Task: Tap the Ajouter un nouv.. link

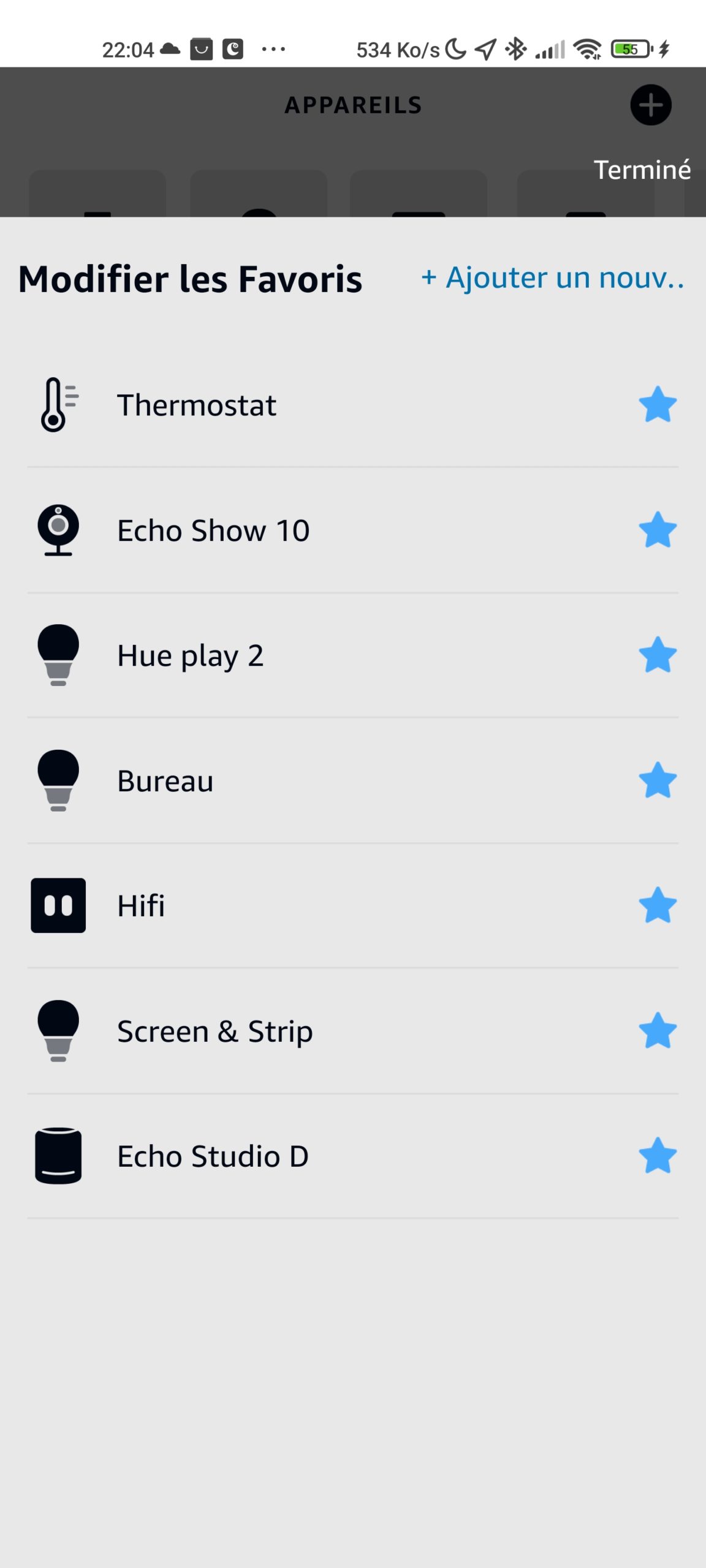Action: point(552,277)
